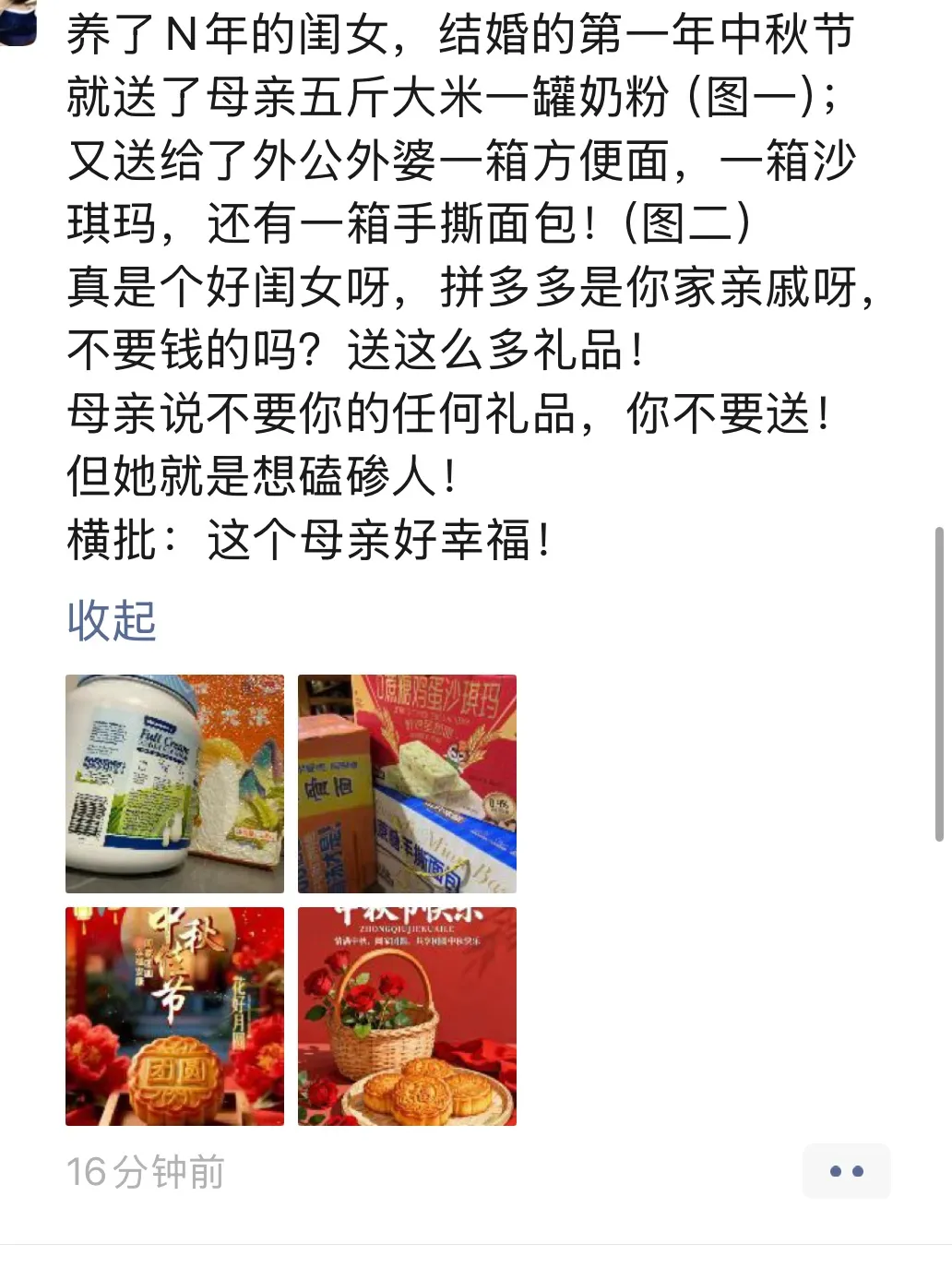The image size is (952, 1280).
Task: Open the poster's profile avatar
Action: [17, 20]
